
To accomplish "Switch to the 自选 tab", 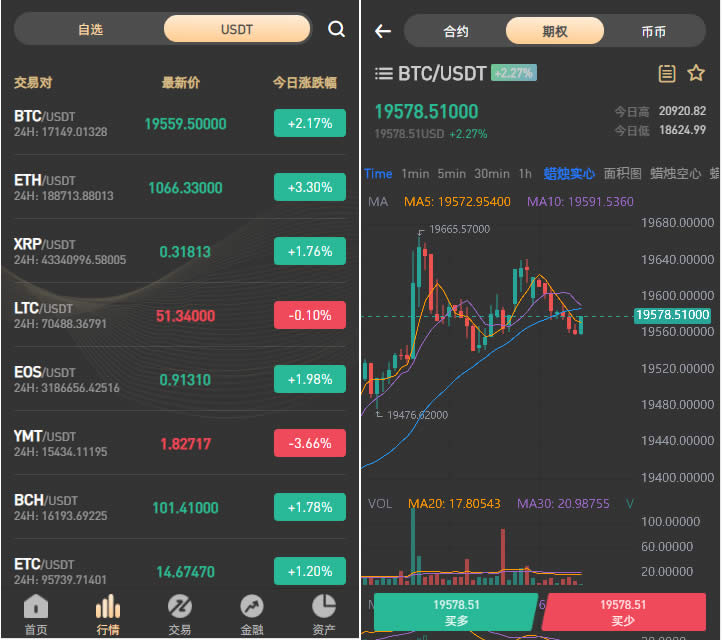I will [90, 29].
